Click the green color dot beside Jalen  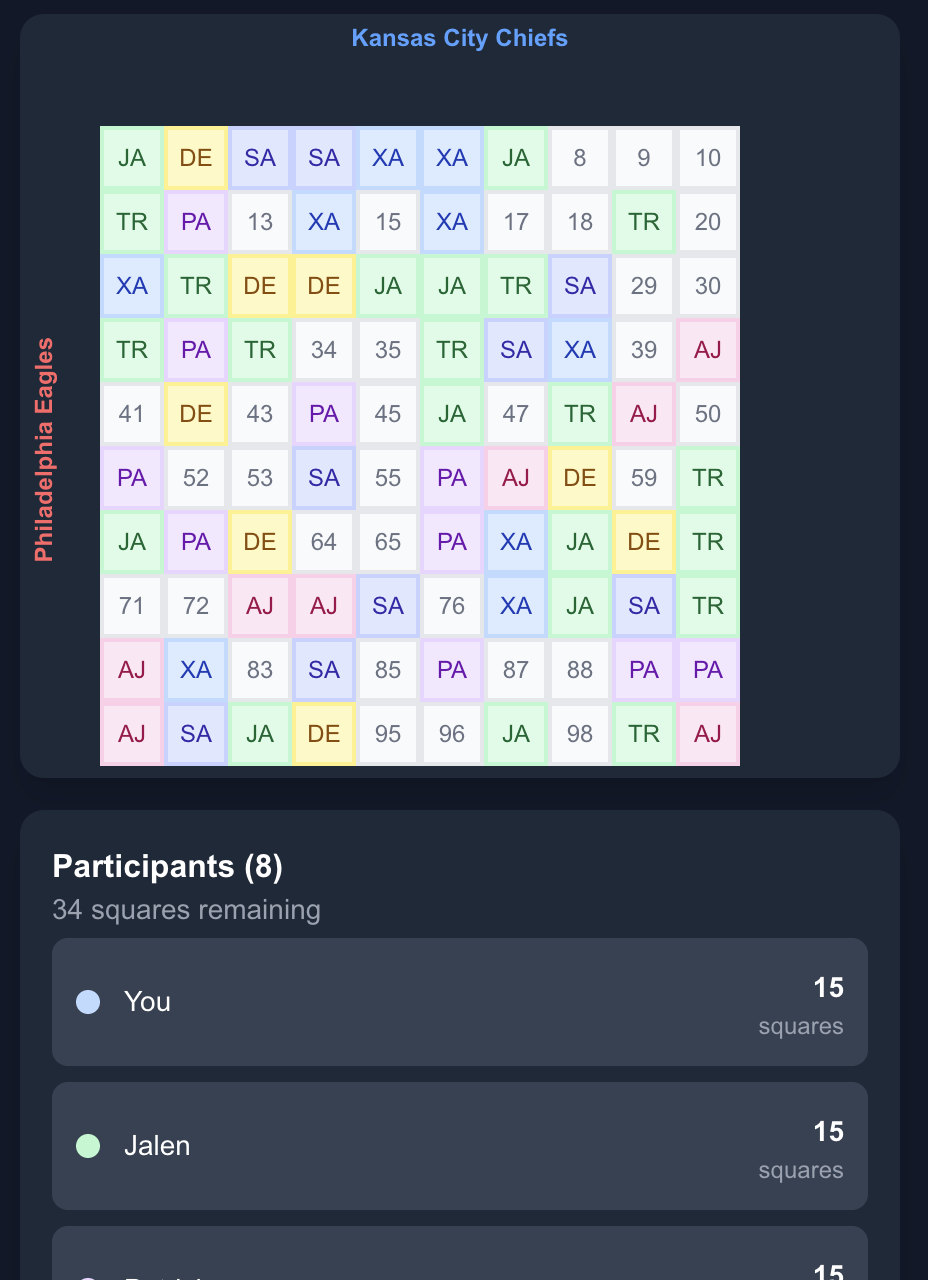tap(88, 1146)
